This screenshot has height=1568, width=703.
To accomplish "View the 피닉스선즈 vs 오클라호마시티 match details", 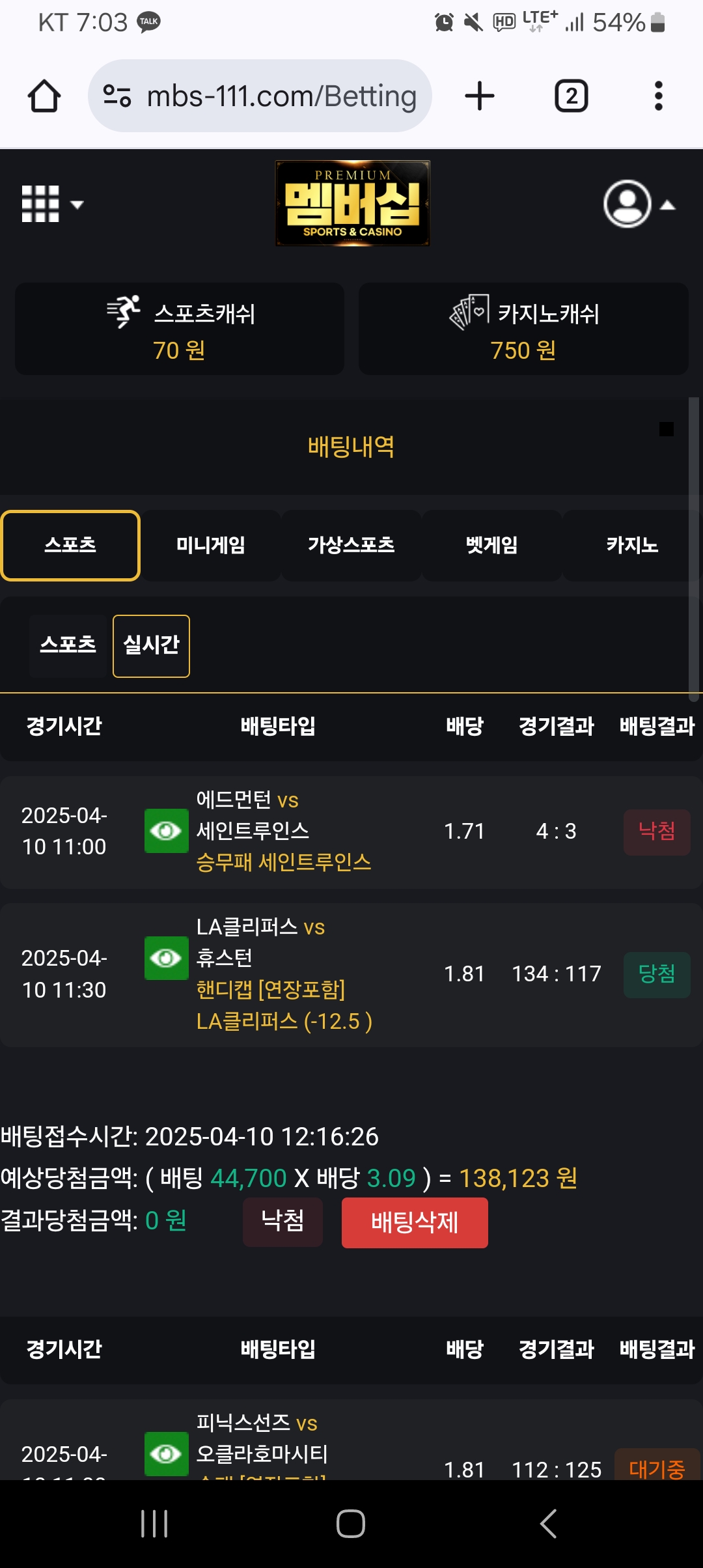I will 167,1454.
